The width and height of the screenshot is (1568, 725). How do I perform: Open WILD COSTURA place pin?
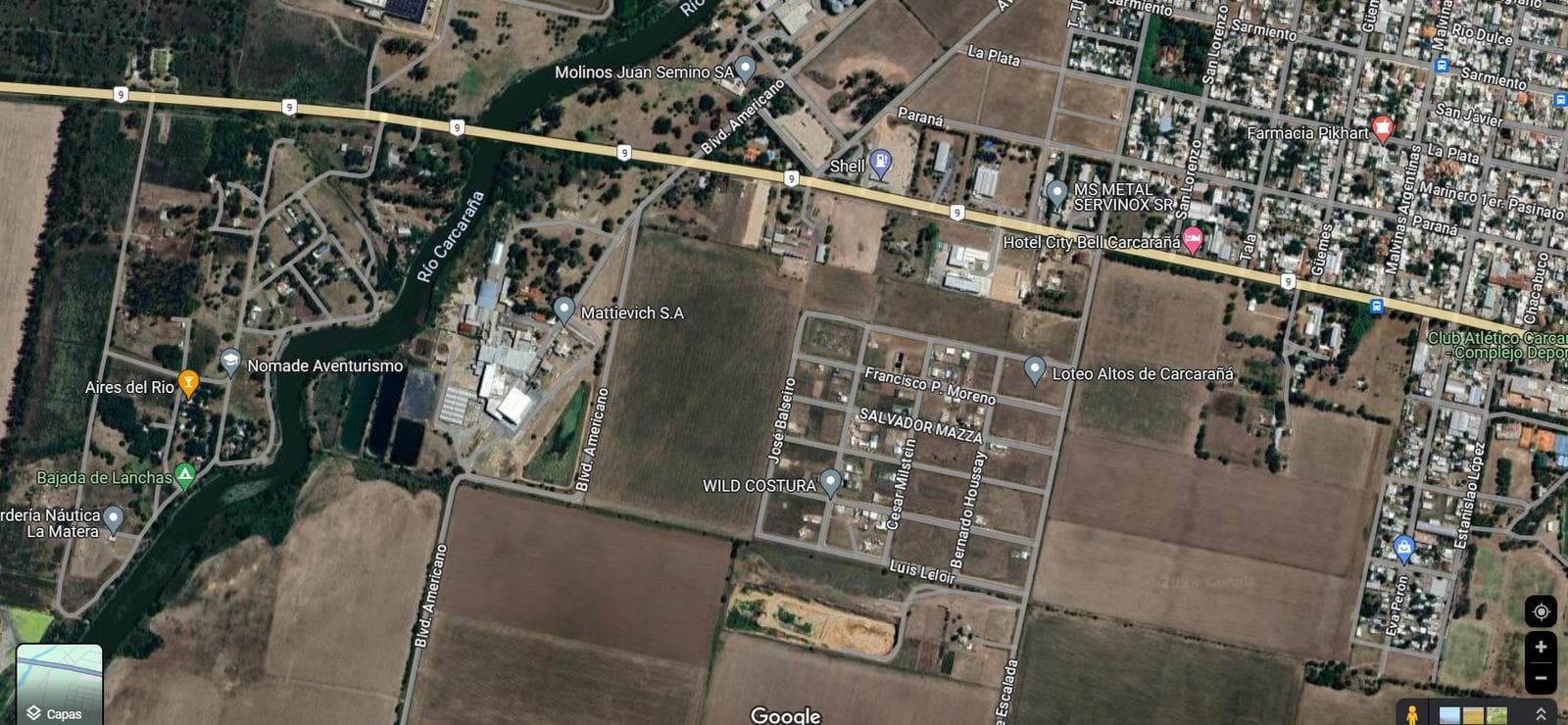(830, 481)
